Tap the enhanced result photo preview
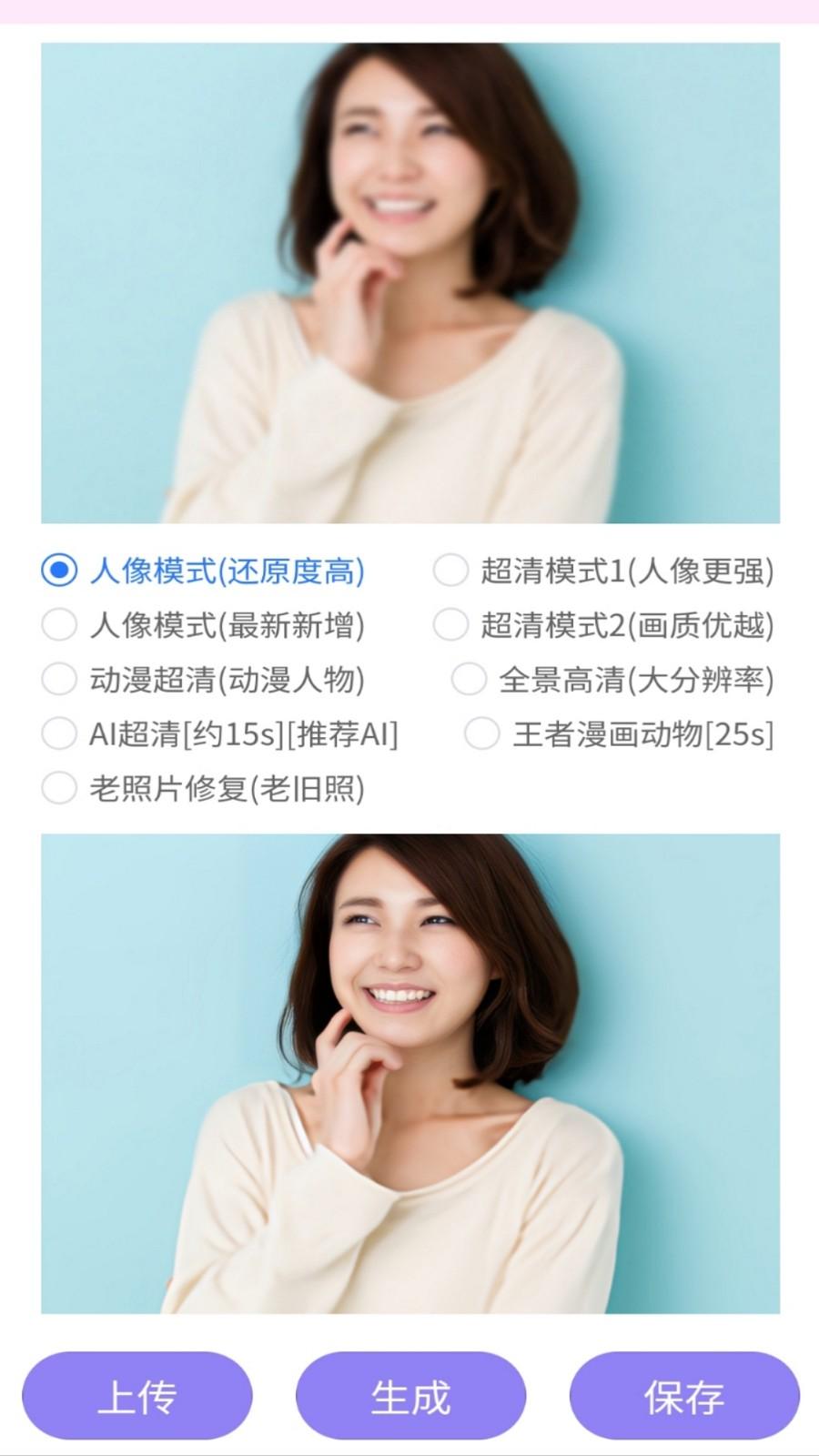The width and height of the screenshot is (819, 1456). coord(409,1074)
